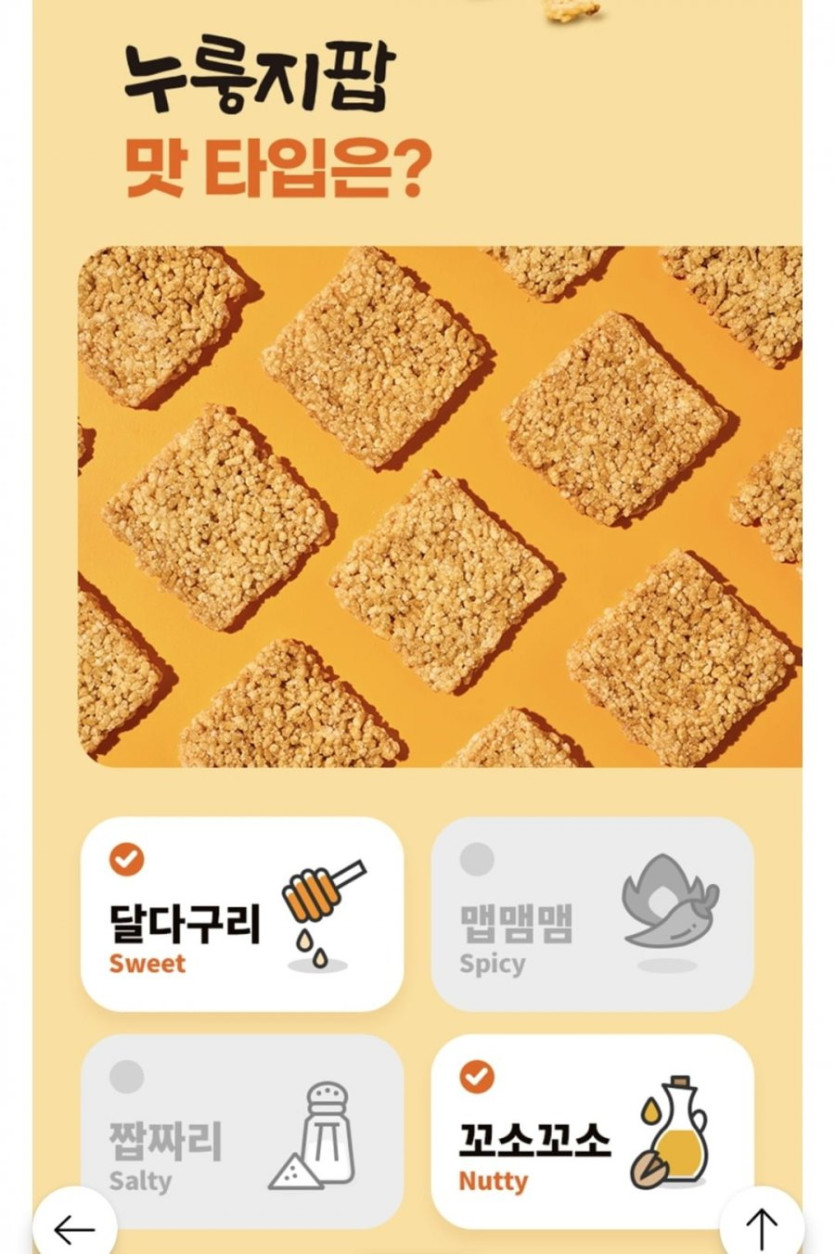Go back using the left arrow button
Viewport: 835px width, 1254px height.
pos(74,1226)
